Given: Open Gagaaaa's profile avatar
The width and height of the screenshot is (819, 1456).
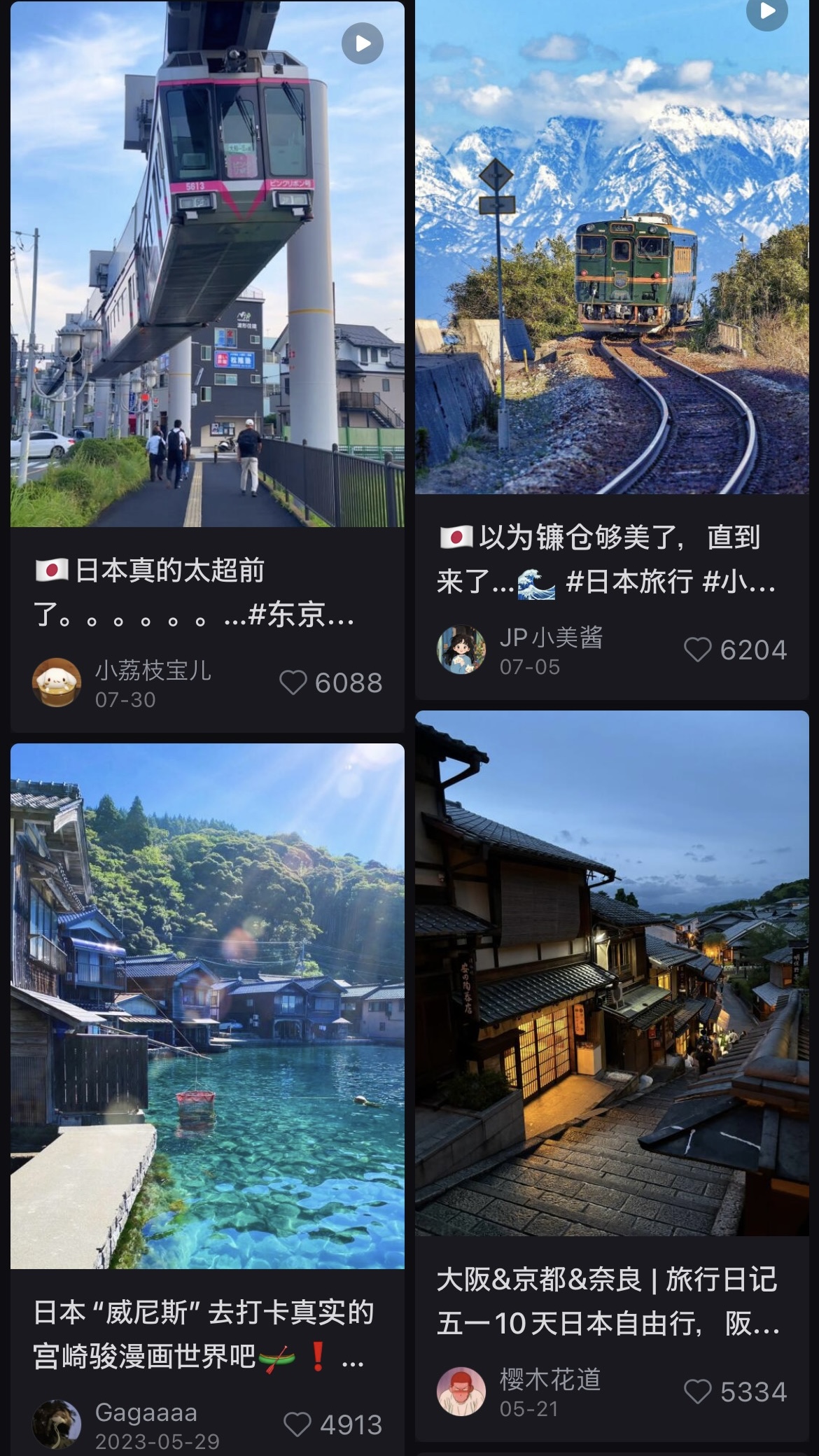Looking at the screenshot, I should 57,1424.
